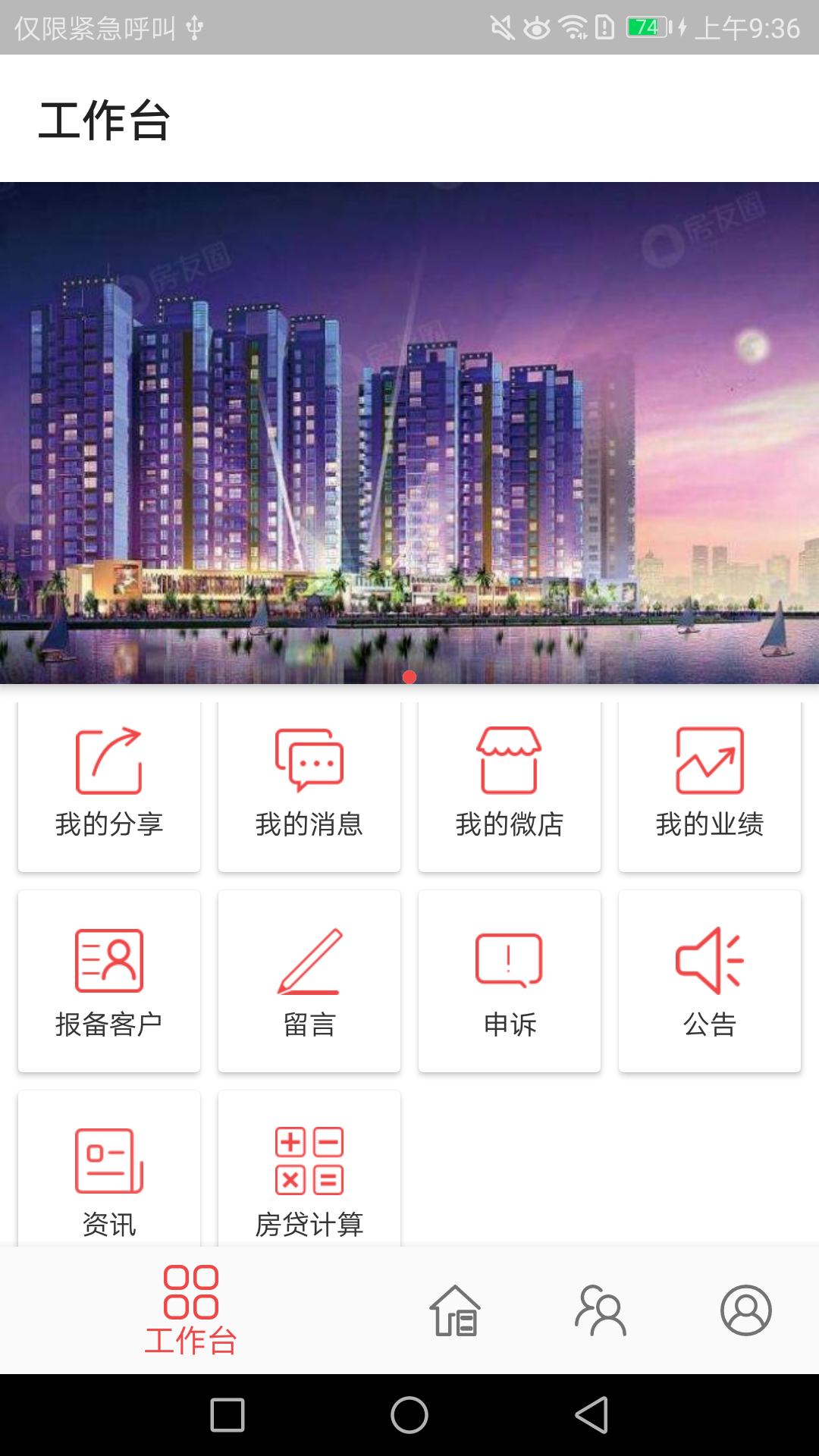This screenshot has height=1456, width=819.
Task: Open 留言 (Leave a Message)
Action: coord(309,982)
